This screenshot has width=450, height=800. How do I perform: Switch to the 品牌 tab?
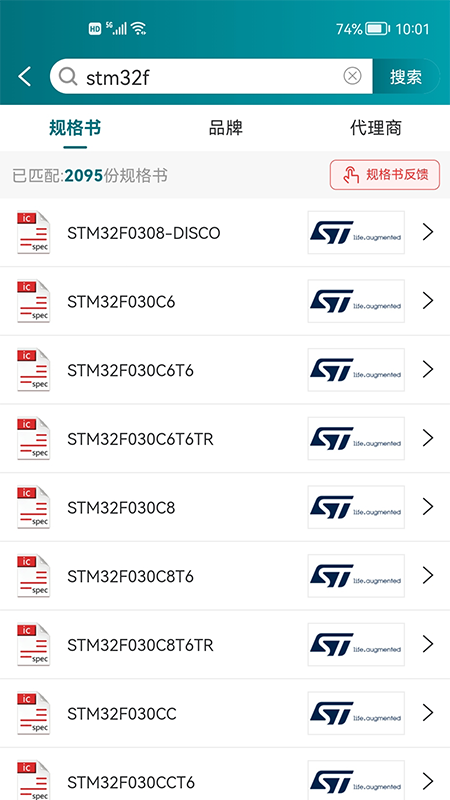tap(226, 128)
